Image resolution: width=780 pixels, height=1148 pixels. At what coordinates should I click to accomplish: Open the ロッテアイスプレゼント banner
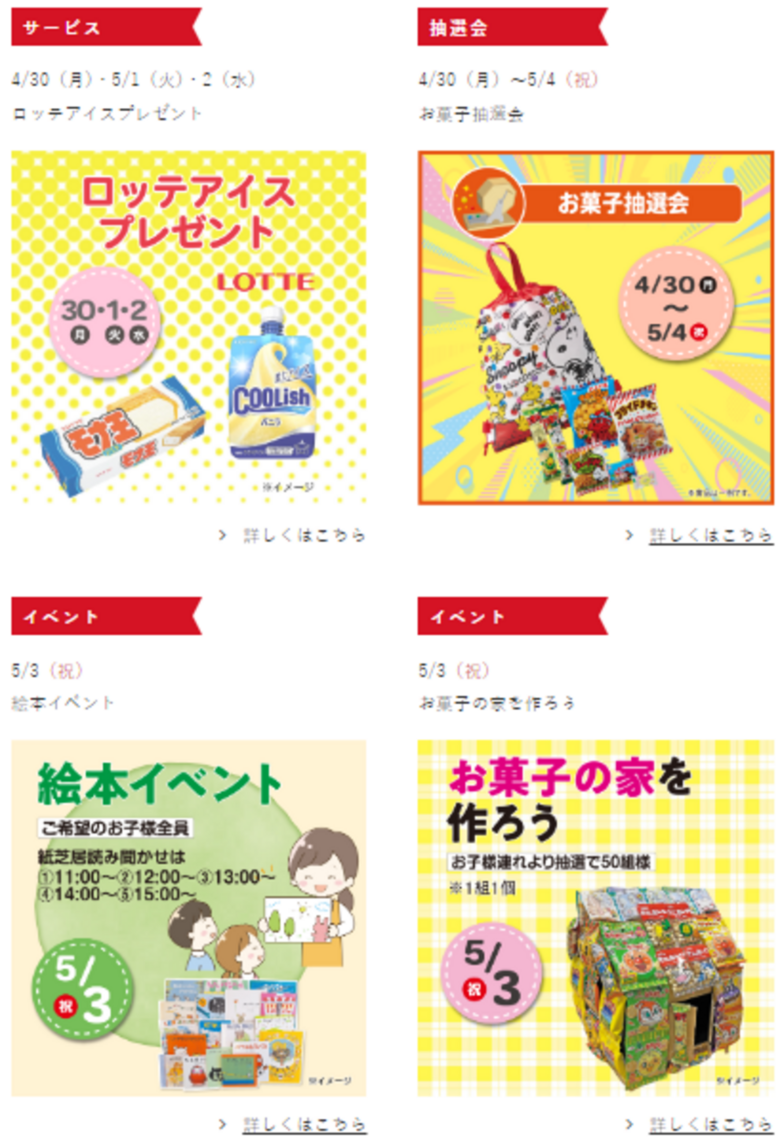(189, 327)
